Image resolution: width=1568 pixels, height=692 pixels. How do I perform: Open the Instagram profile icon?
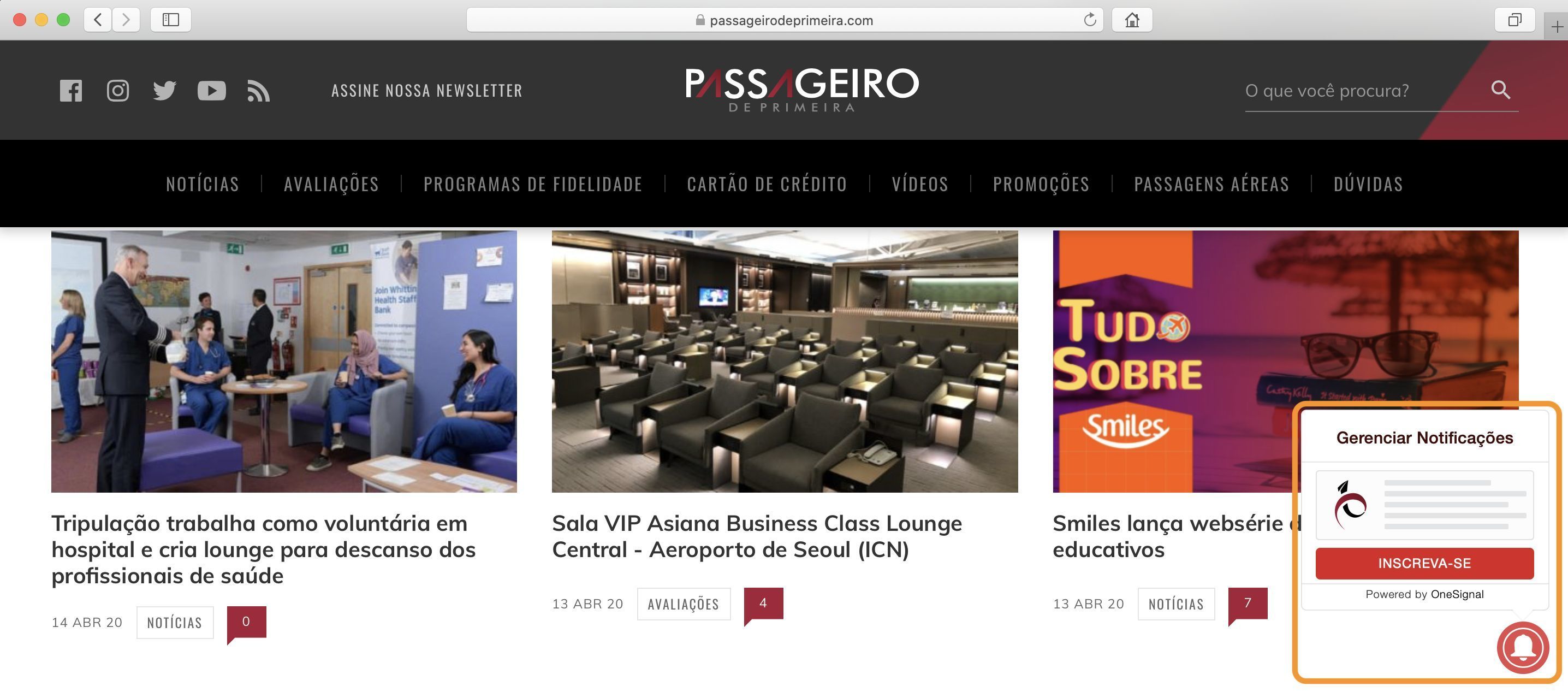point(117,91)
